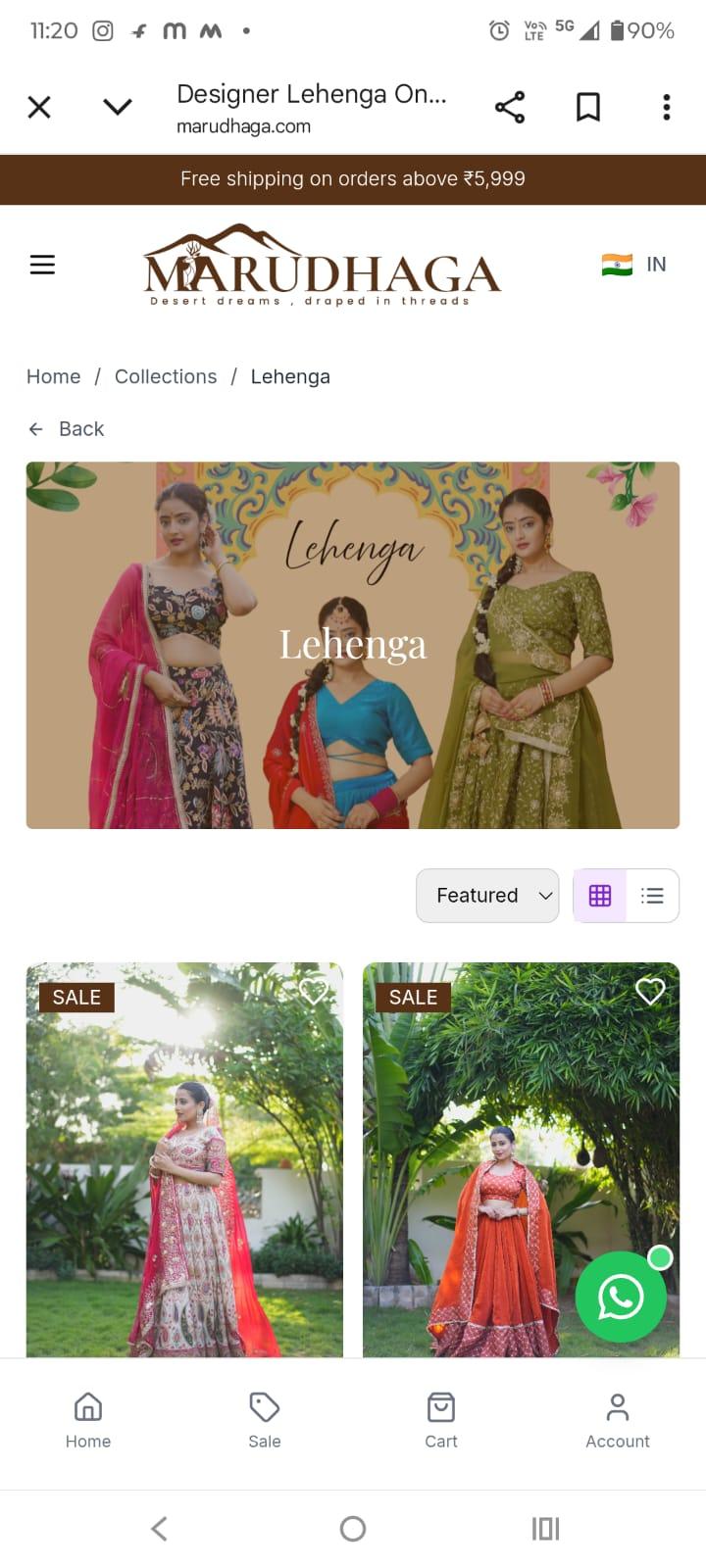The width and height of the screenshot is (706, 1568).
Task: Open the hamburger navigation menu
Action: (42, 265)
